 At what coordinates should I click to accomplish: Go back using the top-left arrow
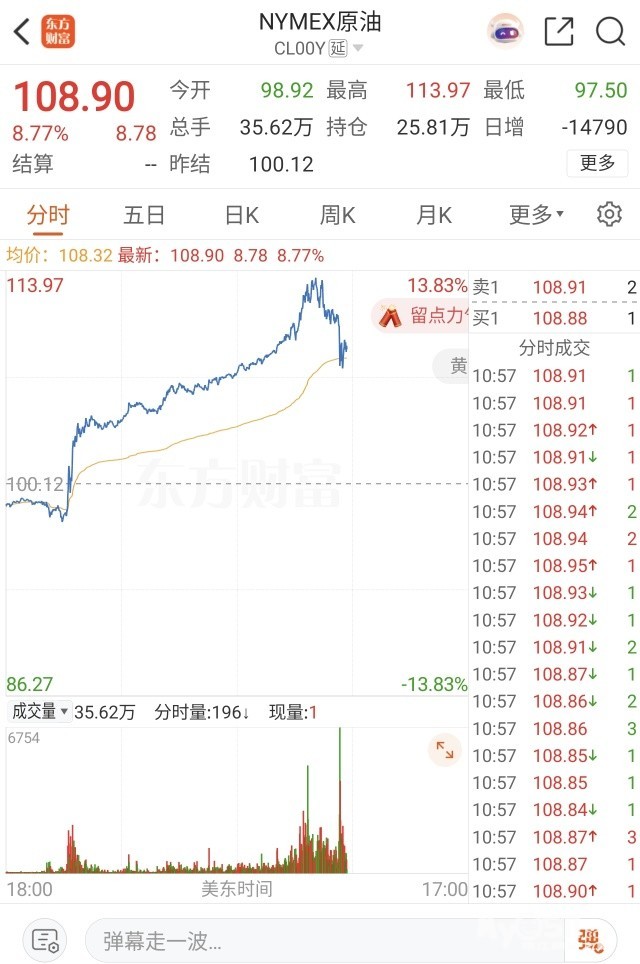22,32
